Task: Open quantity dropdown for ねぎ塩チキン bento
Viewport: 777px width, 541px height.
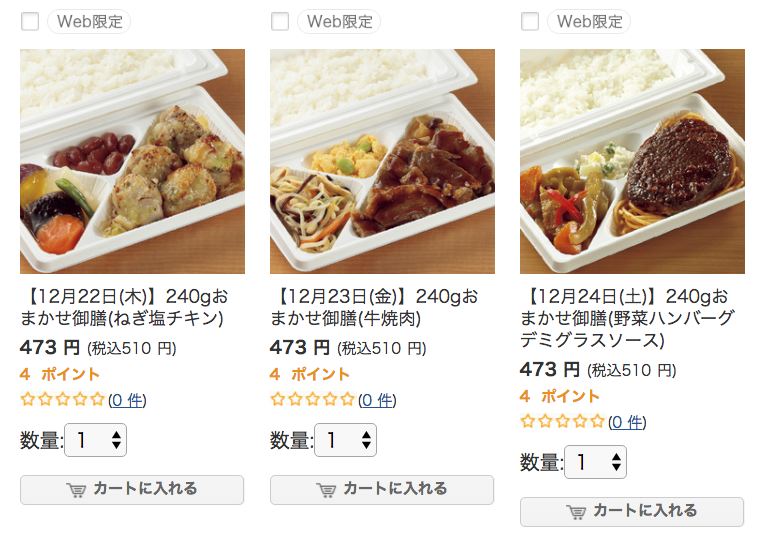Action: pos(96,440)
